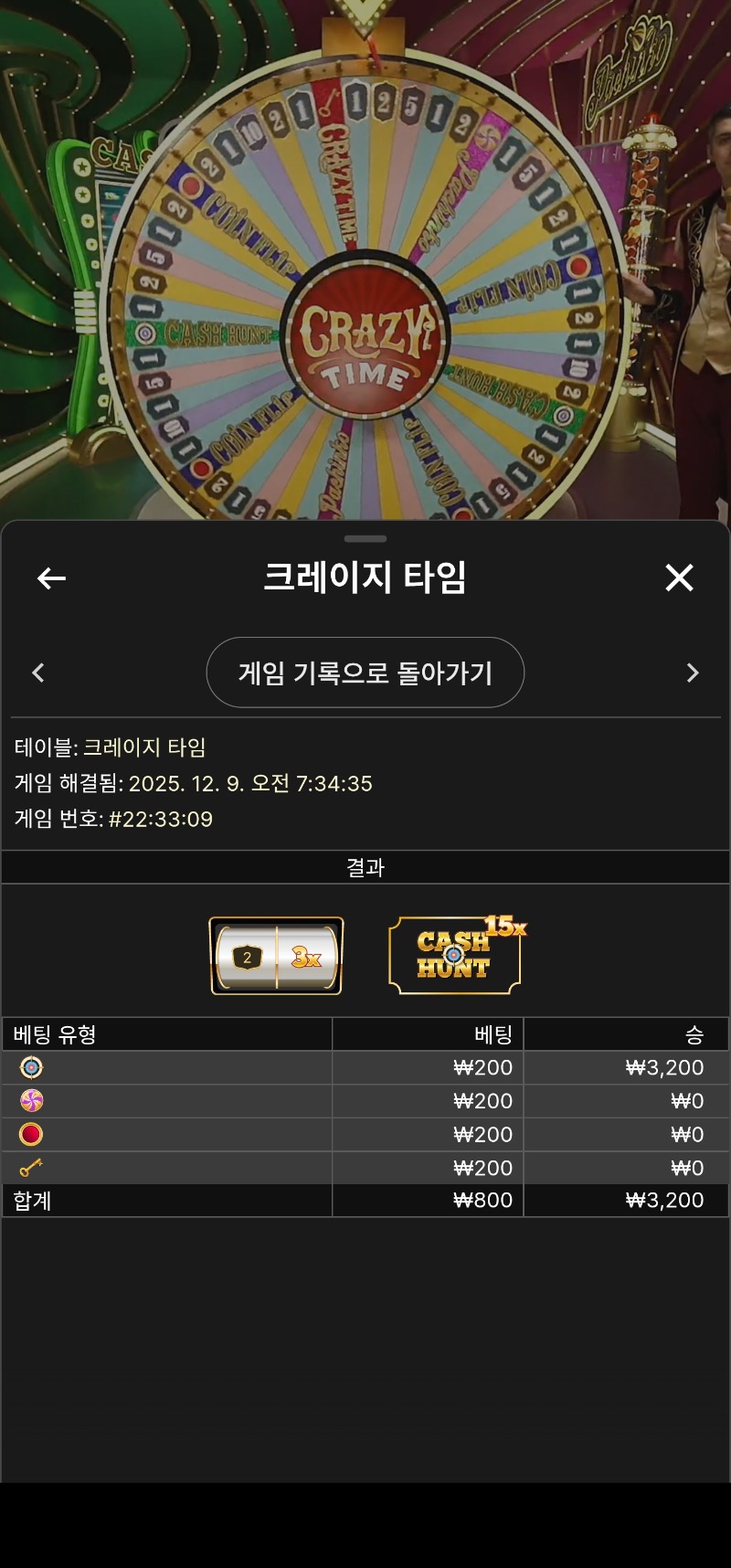Close the 크레이지 타임 panel
The image size is (731, 1568).
point(679,577)
